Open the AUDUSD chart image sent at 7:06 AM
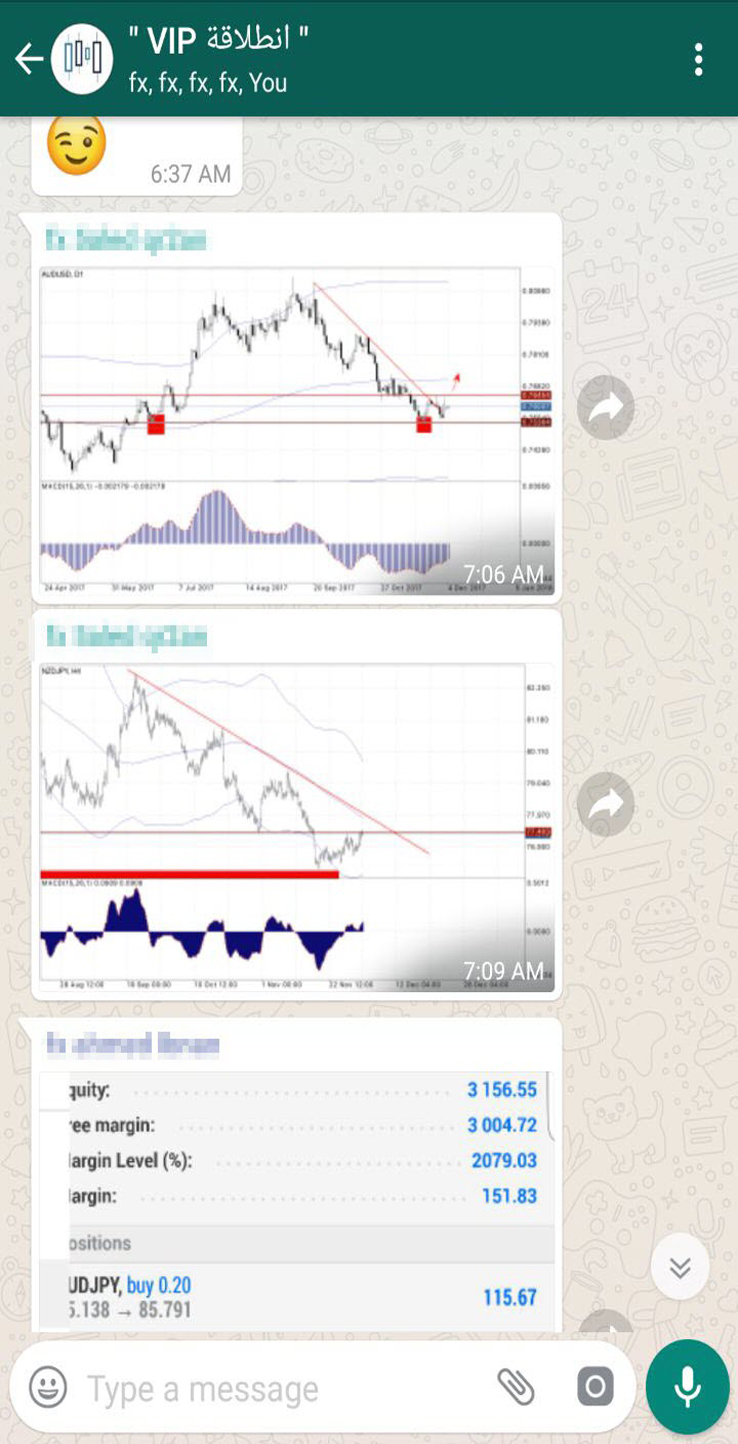Viewport: 738px width, 1444px height. (295, 430)
